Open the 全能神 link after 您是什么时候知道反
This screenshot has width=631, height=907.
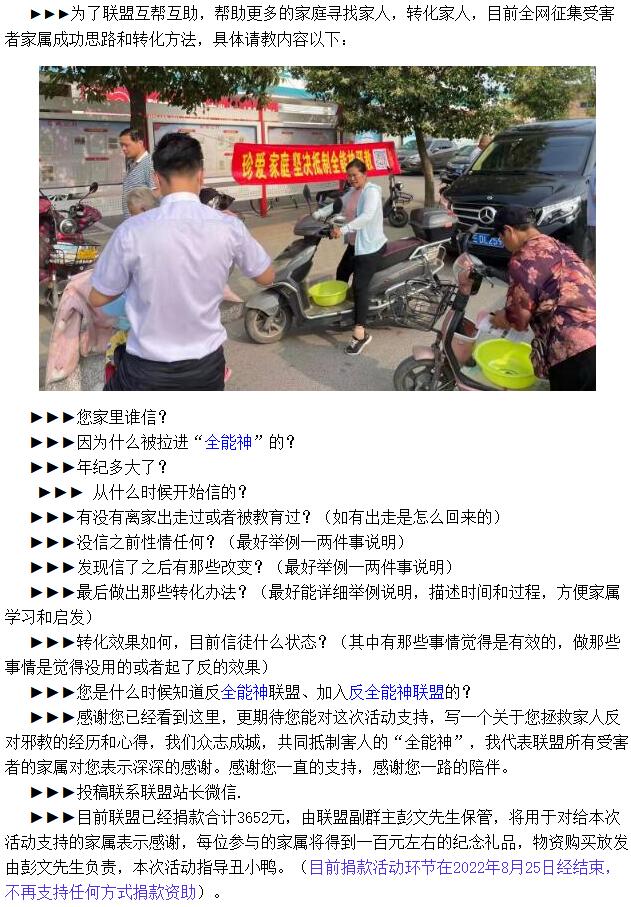coord(245,692)
